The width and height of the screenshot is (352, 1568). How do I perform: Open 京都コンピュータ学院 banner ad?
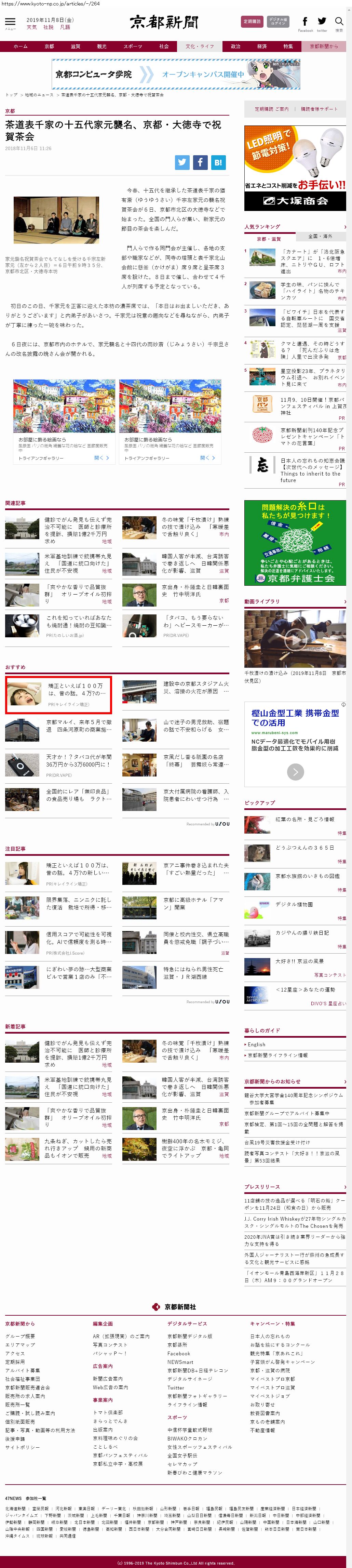(176, 74)
